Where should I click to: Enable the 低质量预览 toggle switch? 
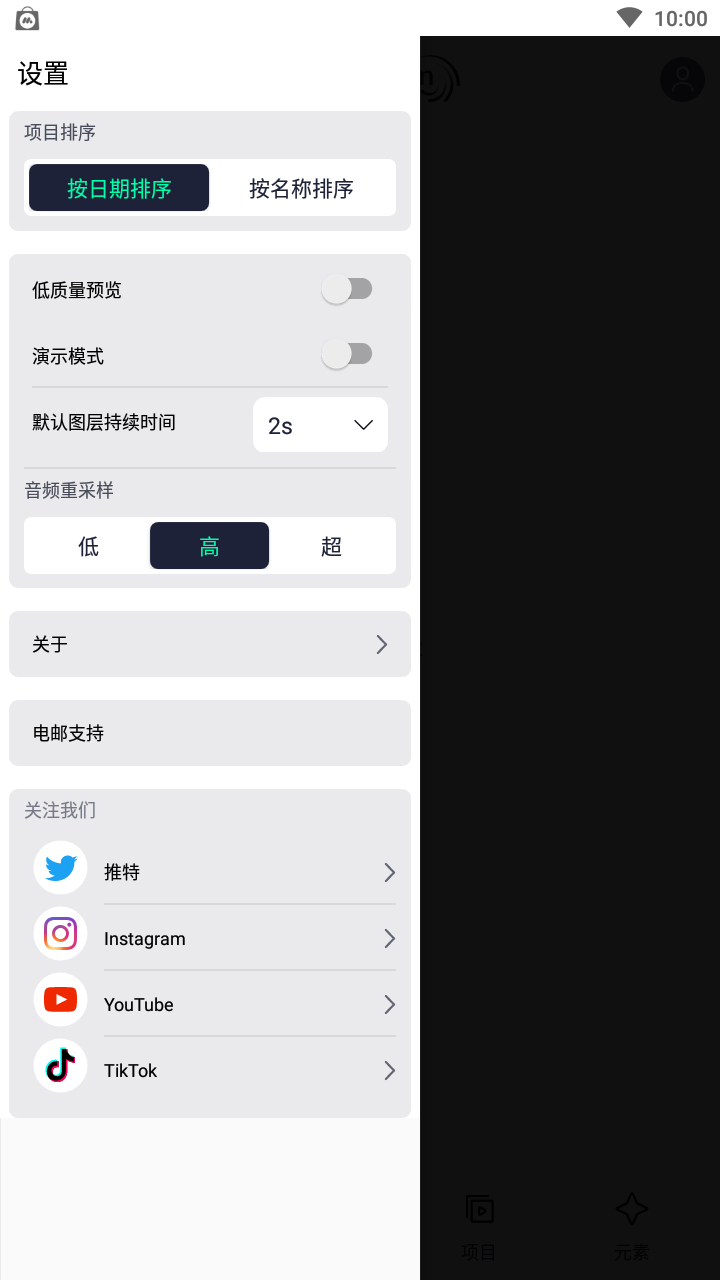[x=348, y=289]
